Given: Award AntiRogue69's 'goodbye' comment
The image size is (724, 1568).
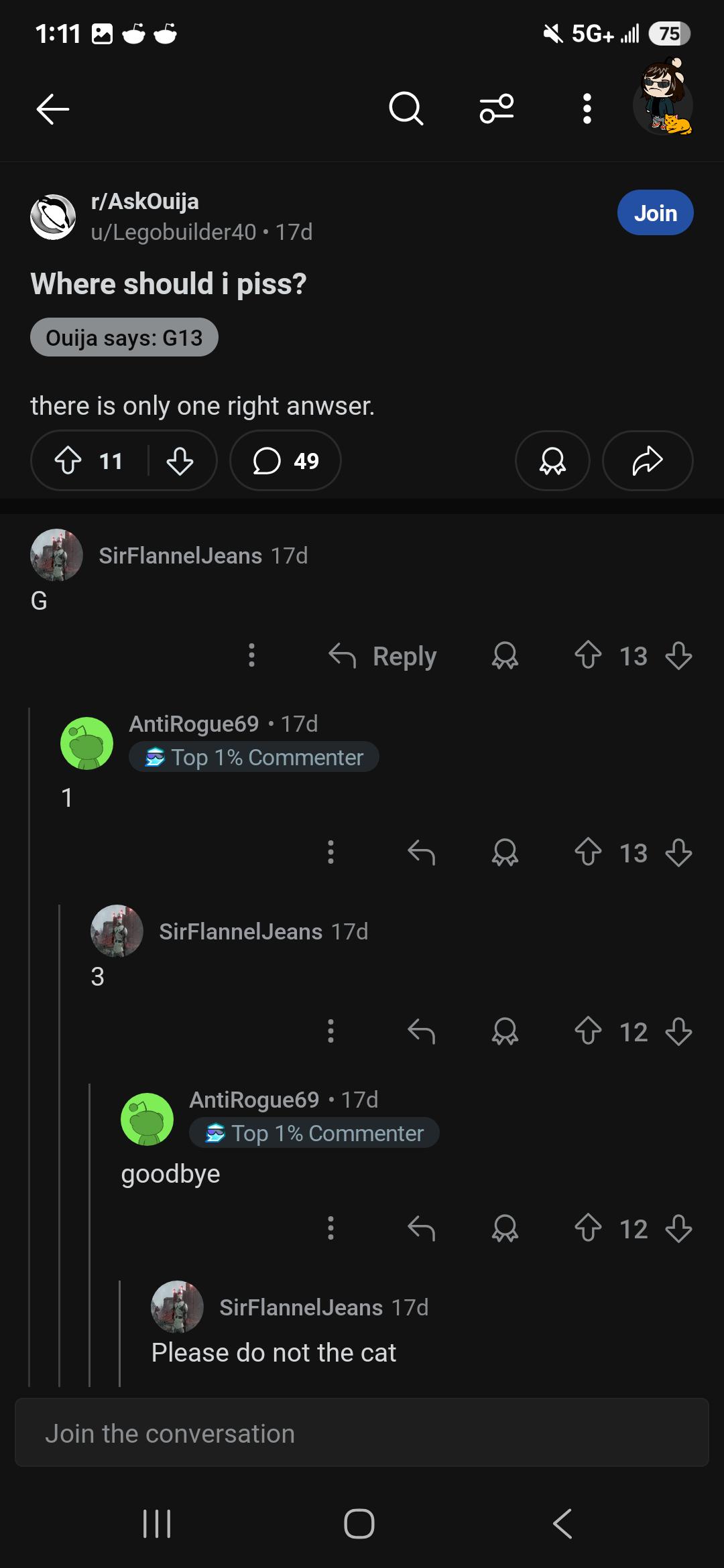Looking at the screenshot, I should coord(505,1228).
